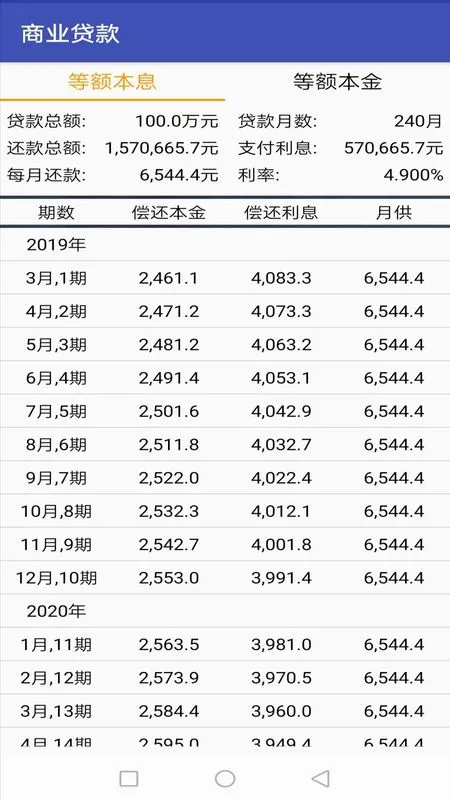The height and width of the screenshot is (800, 450).
Task: Open recent apps with the square button
Action: [129, 779]
